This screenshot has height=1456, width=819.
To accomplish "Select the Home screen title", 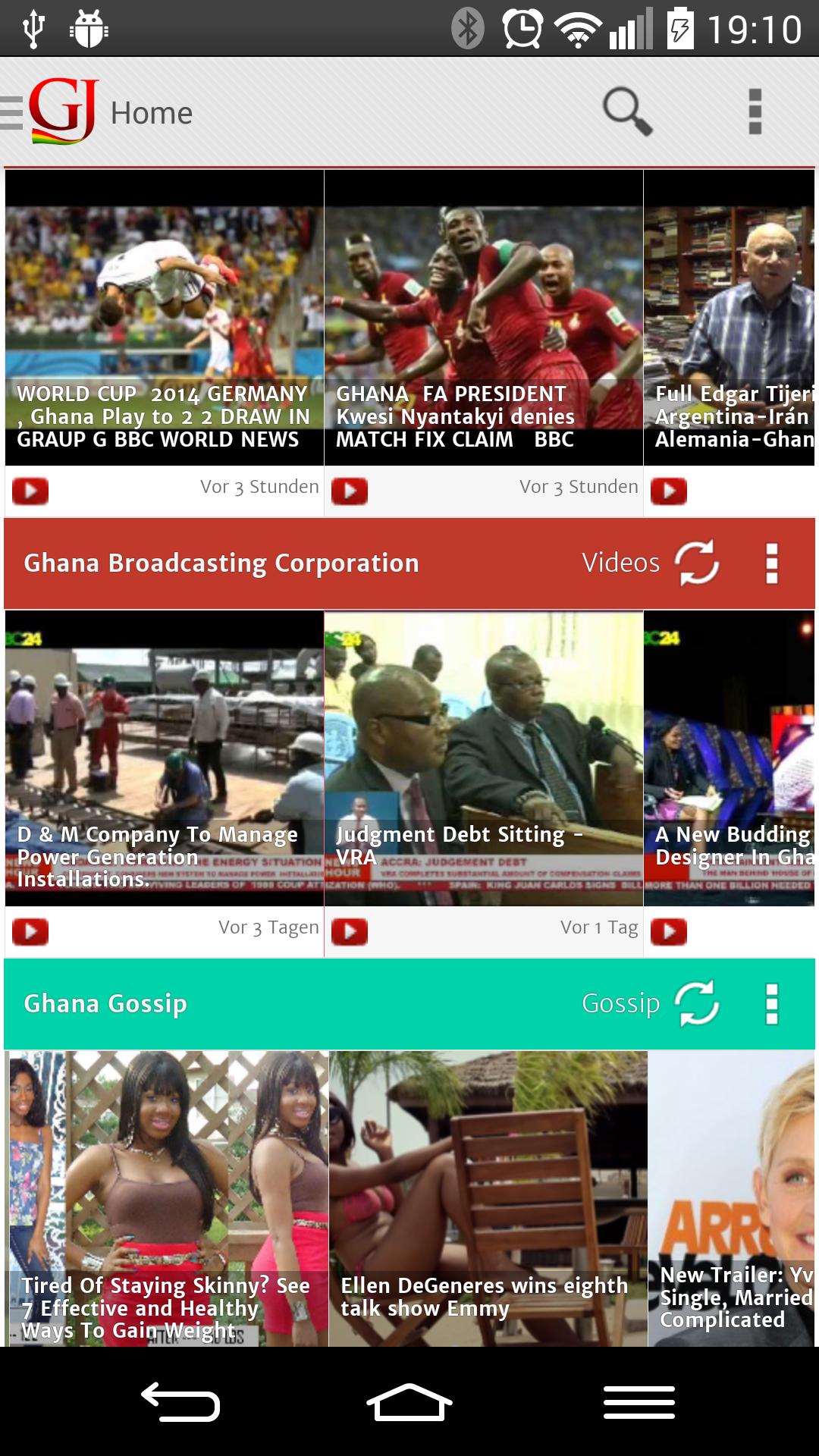I will [x=151, y=111].
